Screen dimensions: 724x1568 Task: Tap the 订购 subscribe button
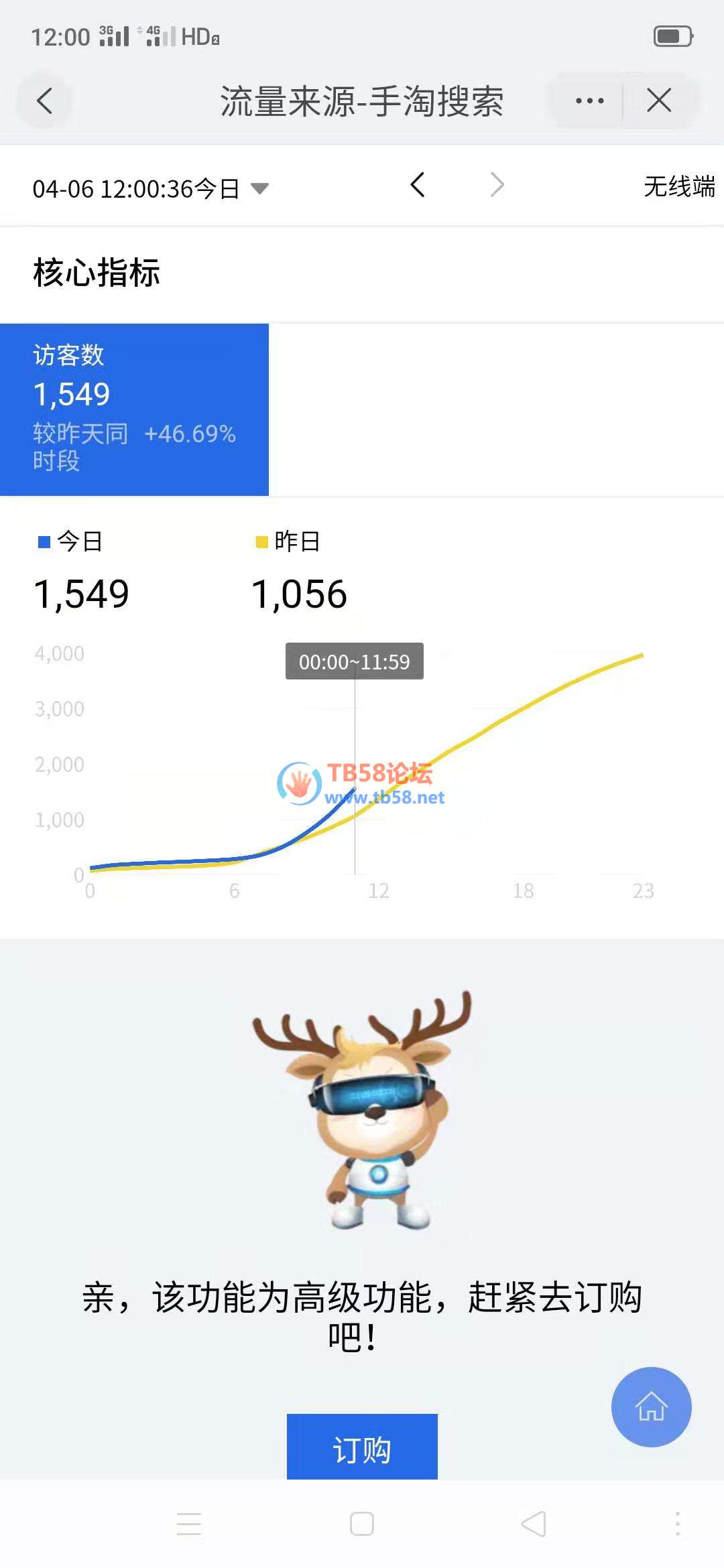(x=362, y=1449)
